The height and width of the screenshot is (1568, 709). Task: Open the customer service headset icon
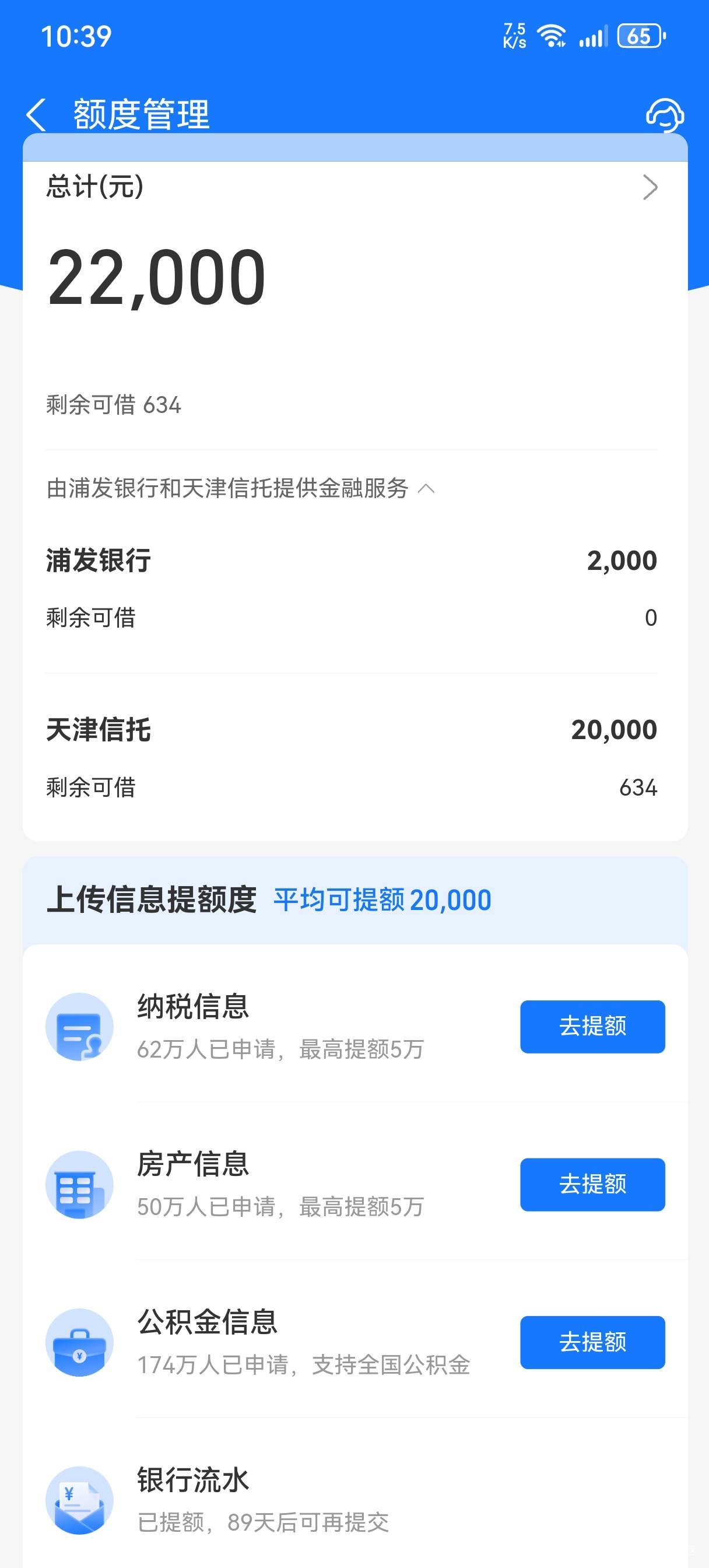point(665,114)
